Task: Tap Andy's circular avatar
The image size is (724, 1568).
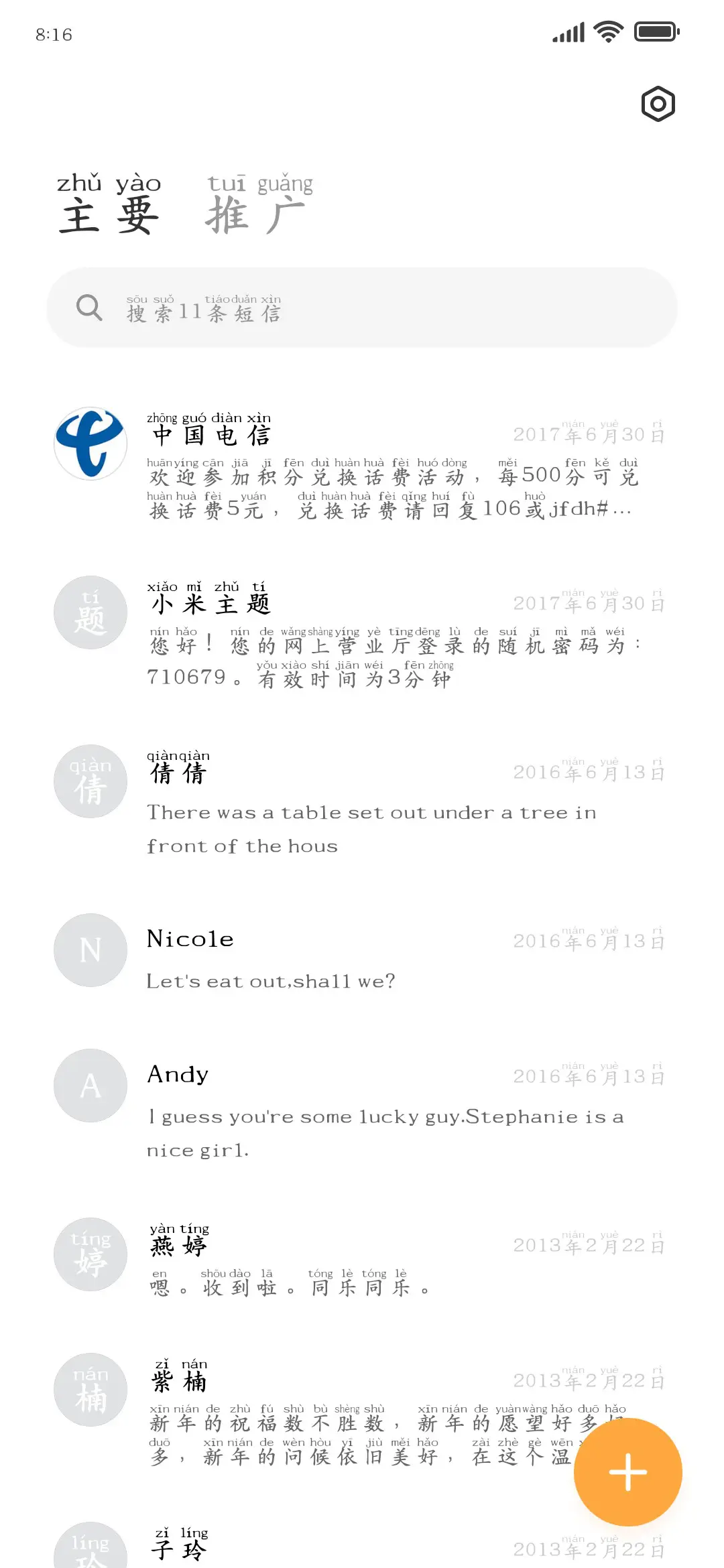Action: point(90,1086)
